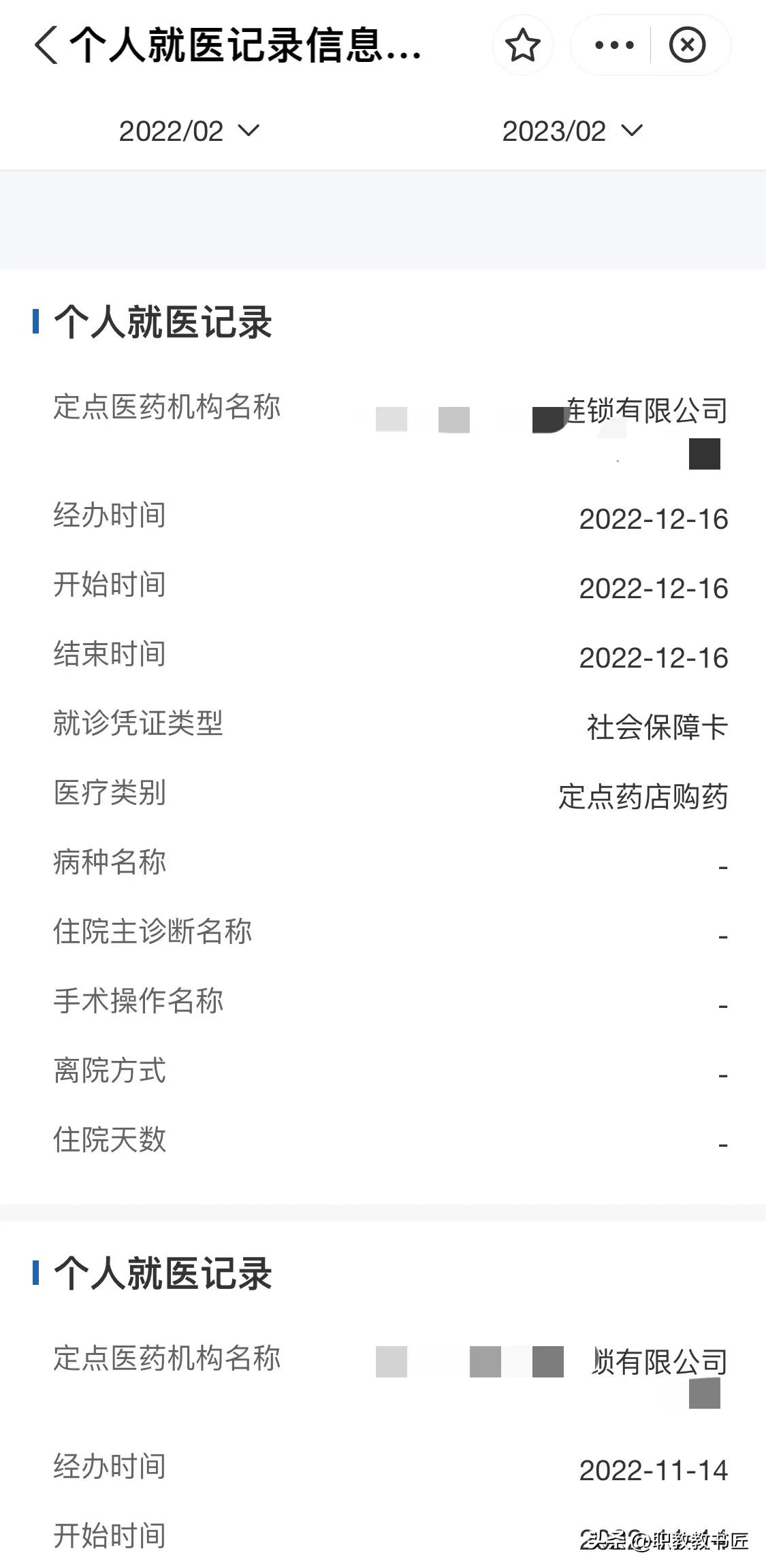766x1568 pixels.
Task: Tap the dash next to 病种名称
Action: (723, 865)
